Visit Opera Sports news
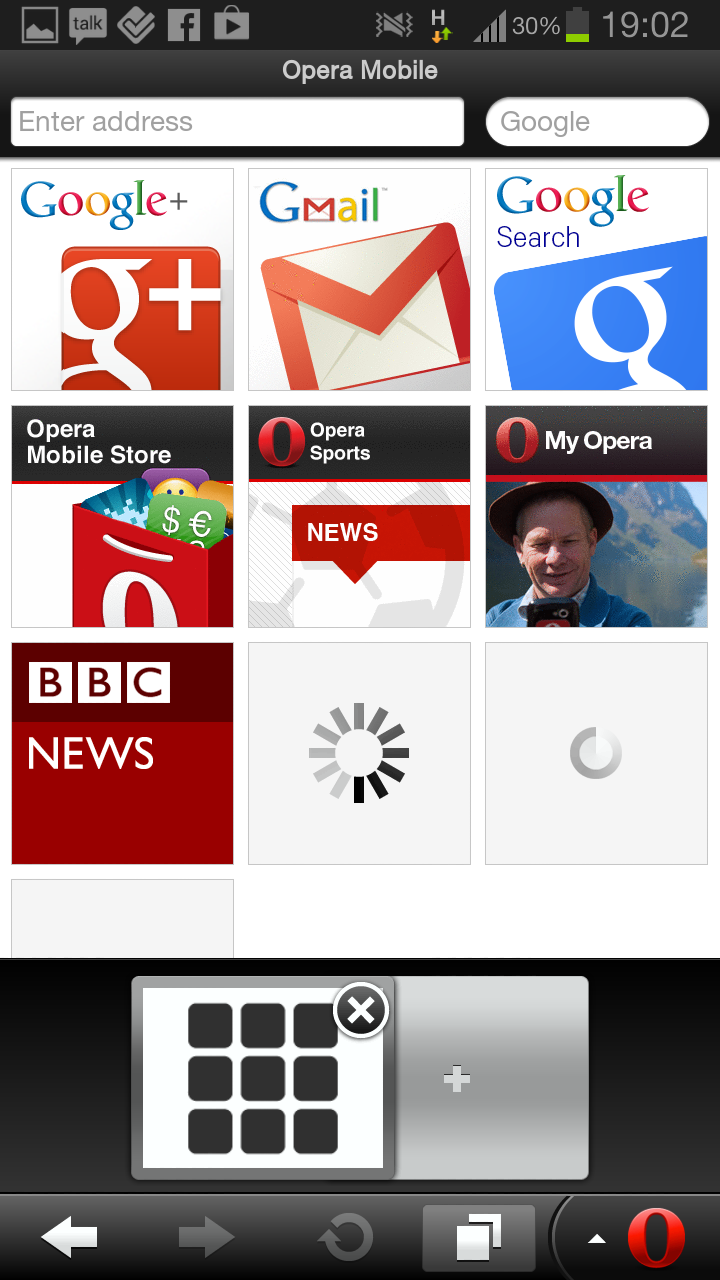This screenshot has height=1280, width=720. click(359, 516)
